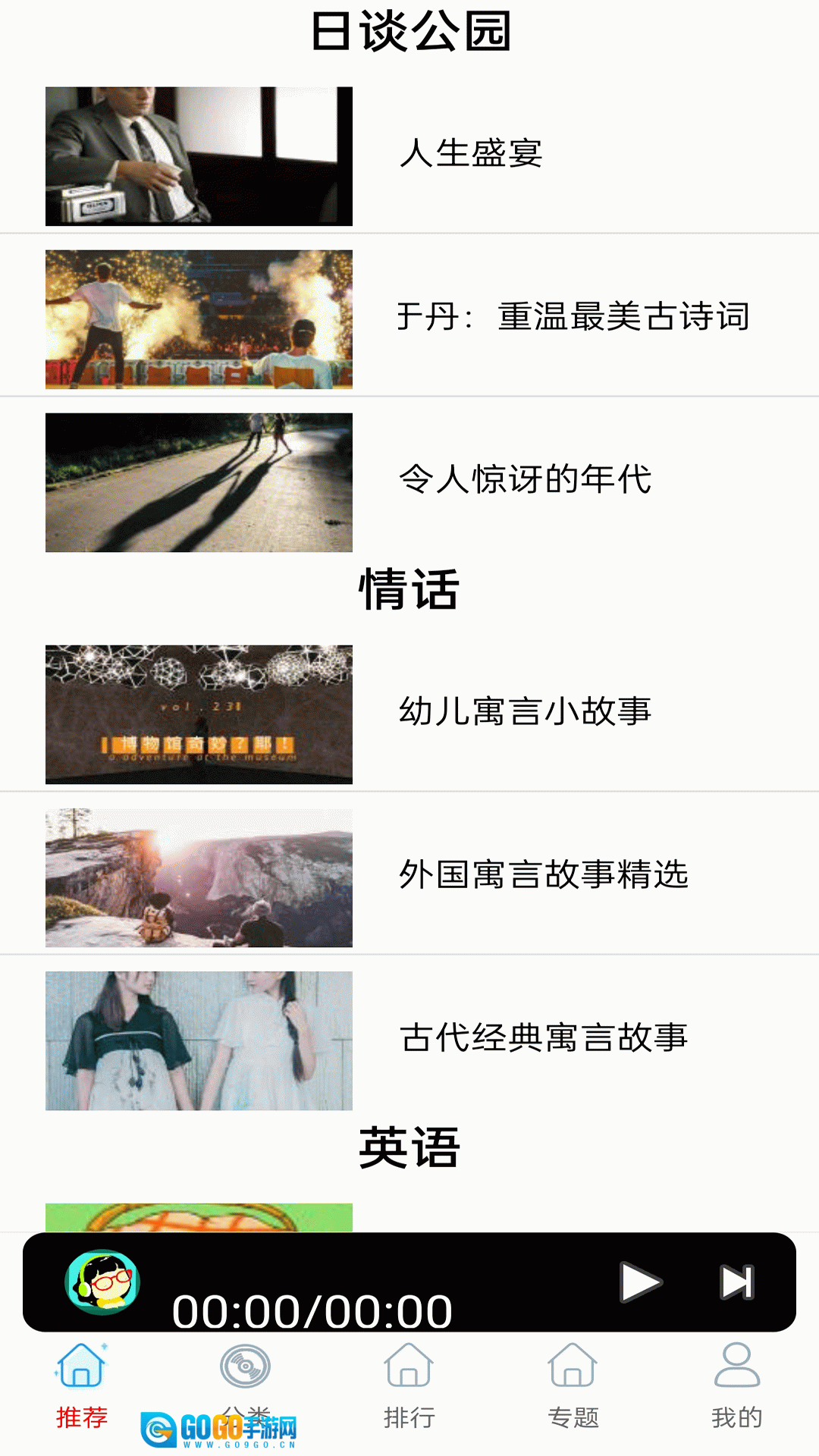Open the 人生盛宴 audio item
Viewport: 819px width, 1456px height.
pyautogui.click(x=470, y=154)
